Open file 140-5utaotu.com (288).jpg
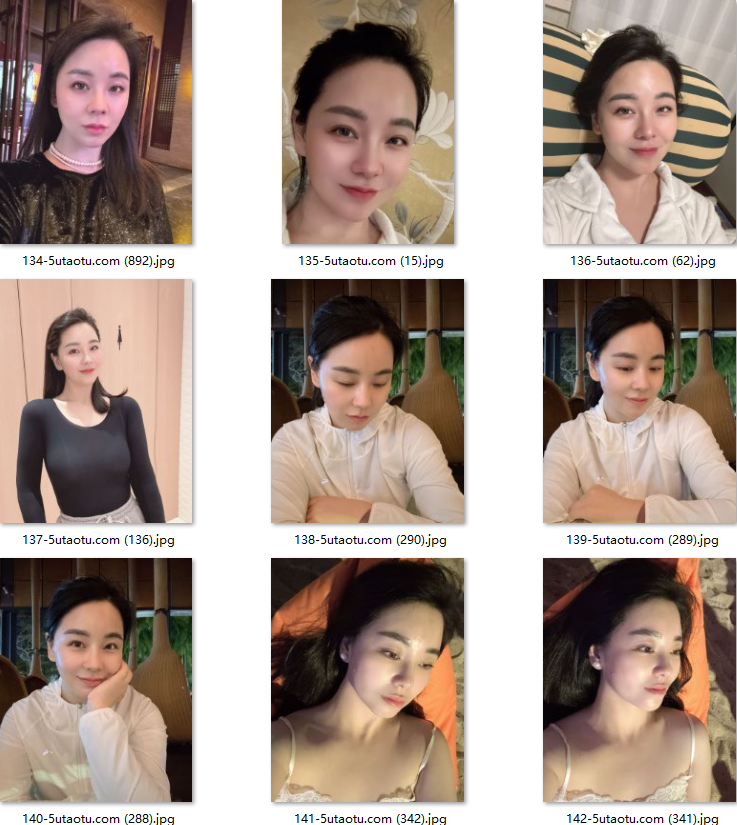The image size is (737, 825). [96, 680]
